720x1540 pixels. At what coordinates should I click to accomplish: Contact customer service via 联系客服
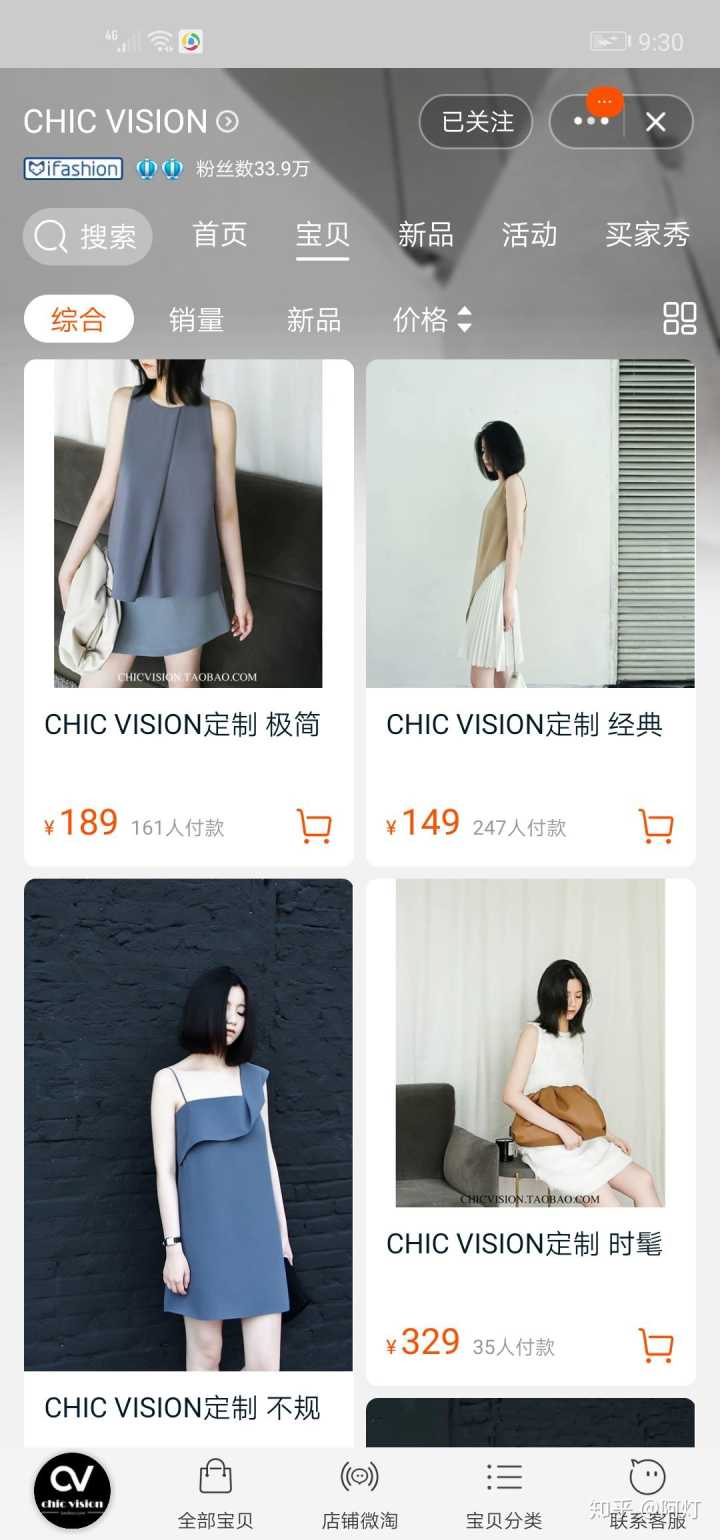[648, 1494]
